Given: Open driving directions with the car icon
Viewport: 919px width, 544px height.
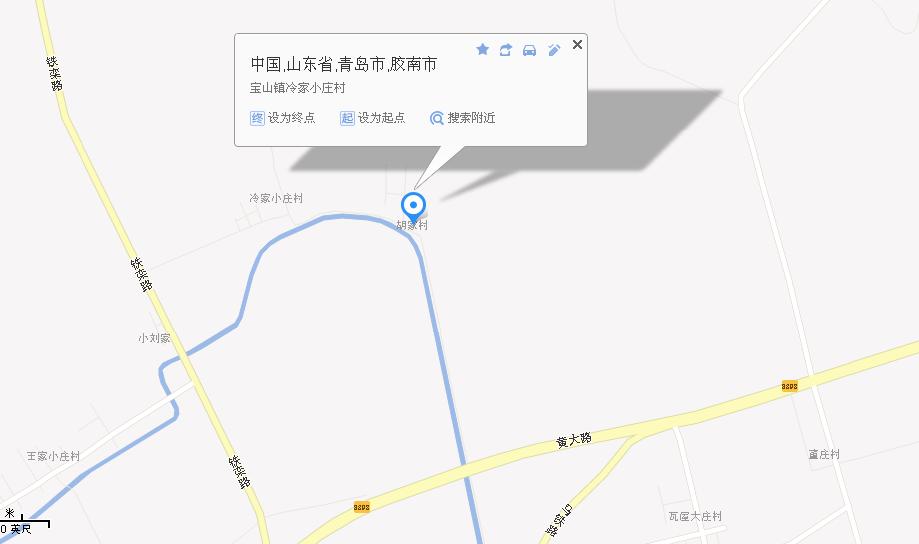Looking at the screenshot, I should pos(530,50).
